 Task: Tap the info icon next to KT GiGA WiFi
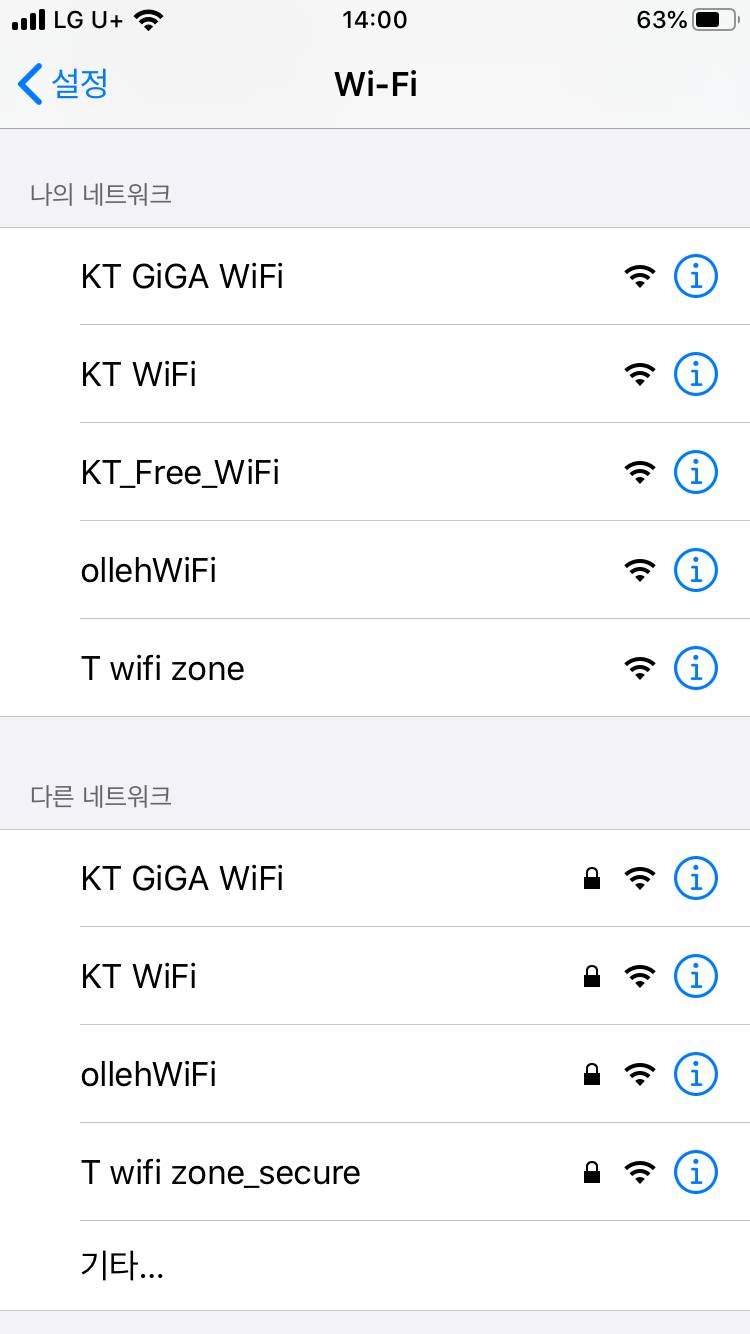tap(695, 276)
